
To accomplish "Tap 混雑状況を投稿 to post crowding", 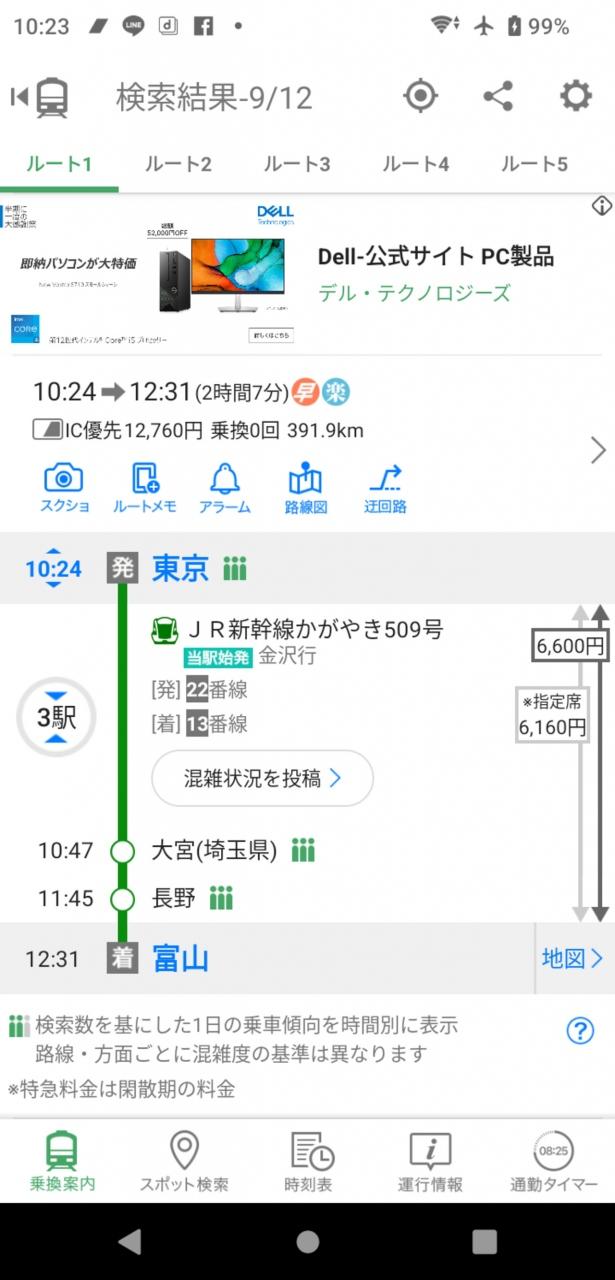I will [262, 778].
